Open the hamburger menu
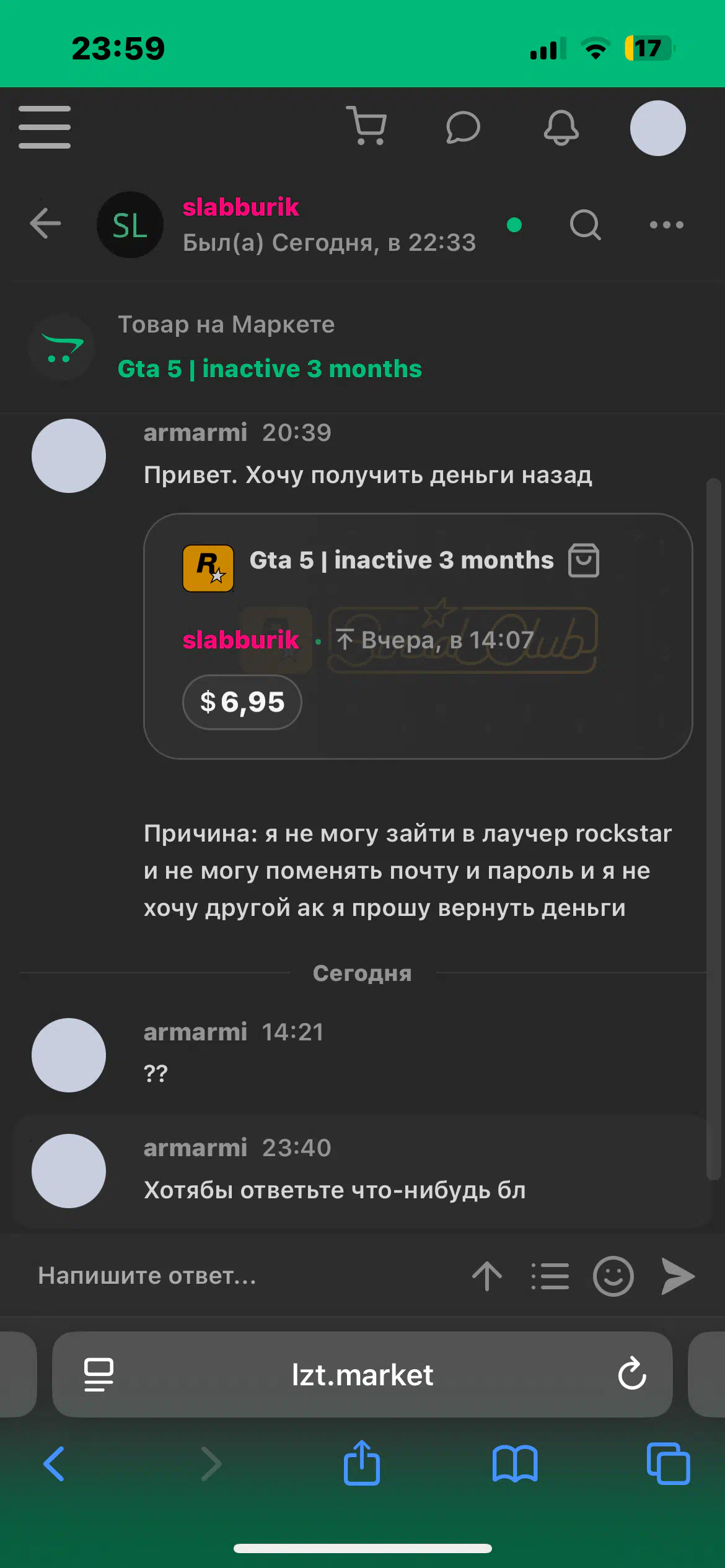This screenshot has width=725, height=1568. (45, 127)
